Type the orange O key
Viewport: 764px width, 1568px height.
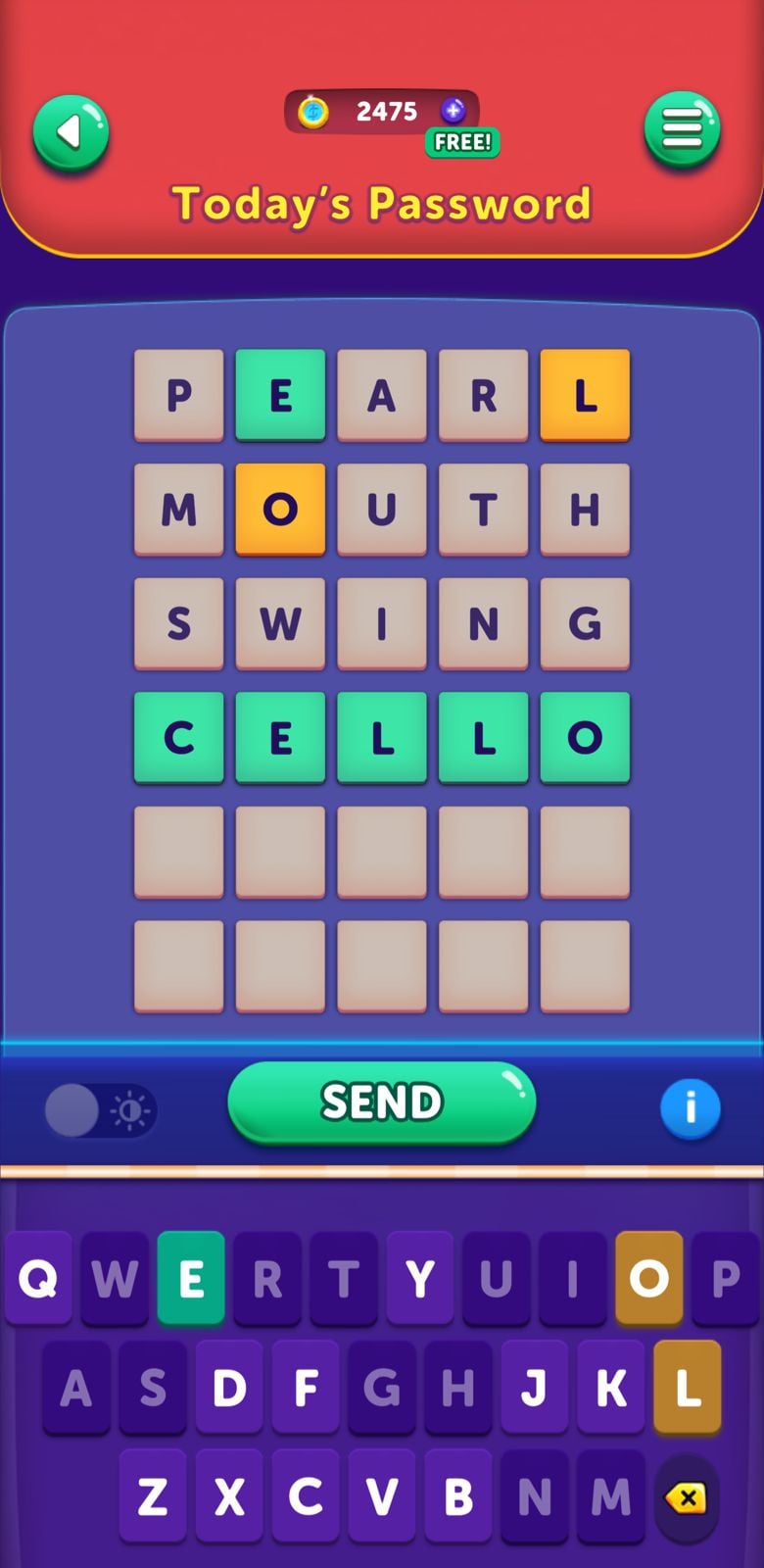(x=648, y=1279)
